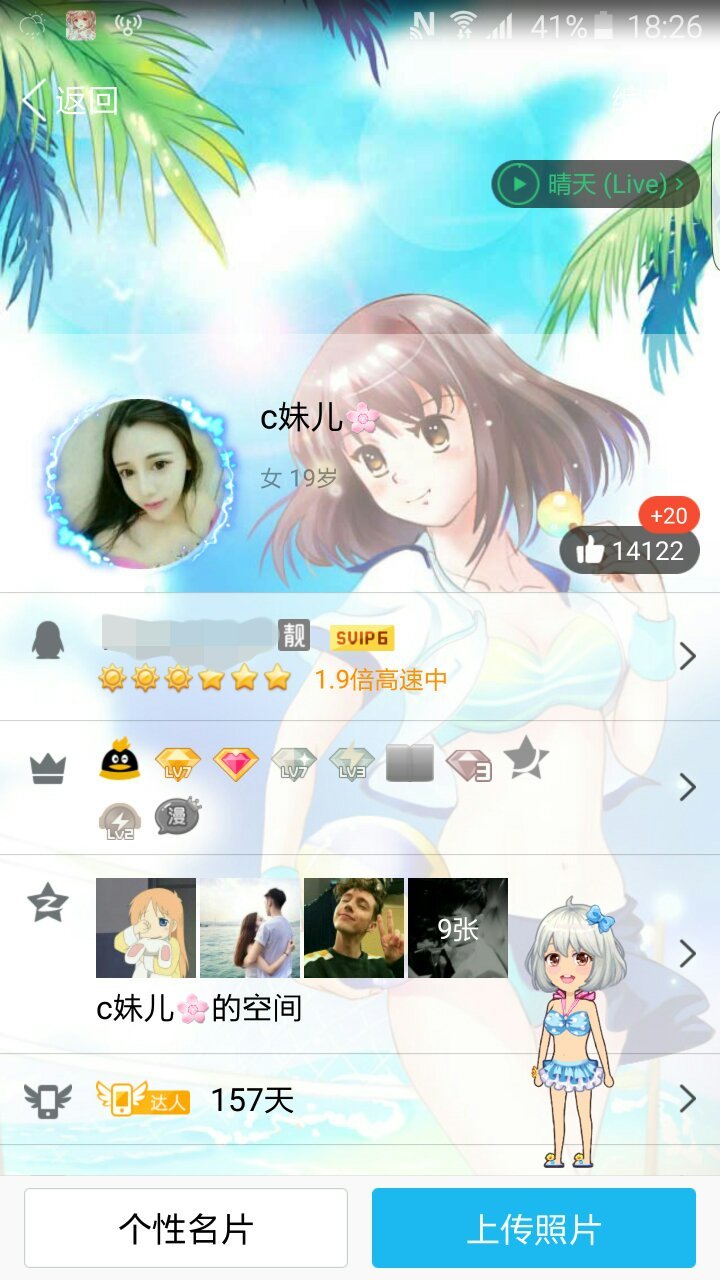Open the peace-sign man photo thumbnail
720x1280 pixels.
[x=354, y=928]
